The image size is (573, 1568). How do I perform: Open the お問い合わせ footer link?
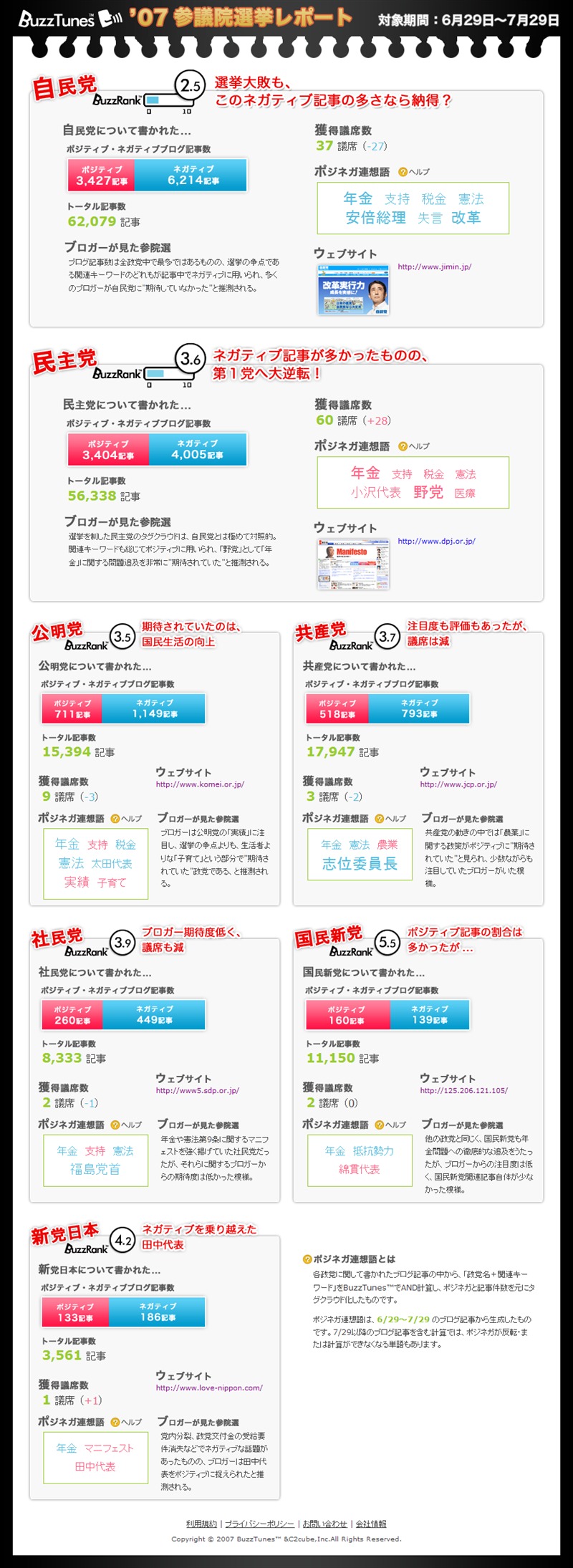pos(324,1524)
